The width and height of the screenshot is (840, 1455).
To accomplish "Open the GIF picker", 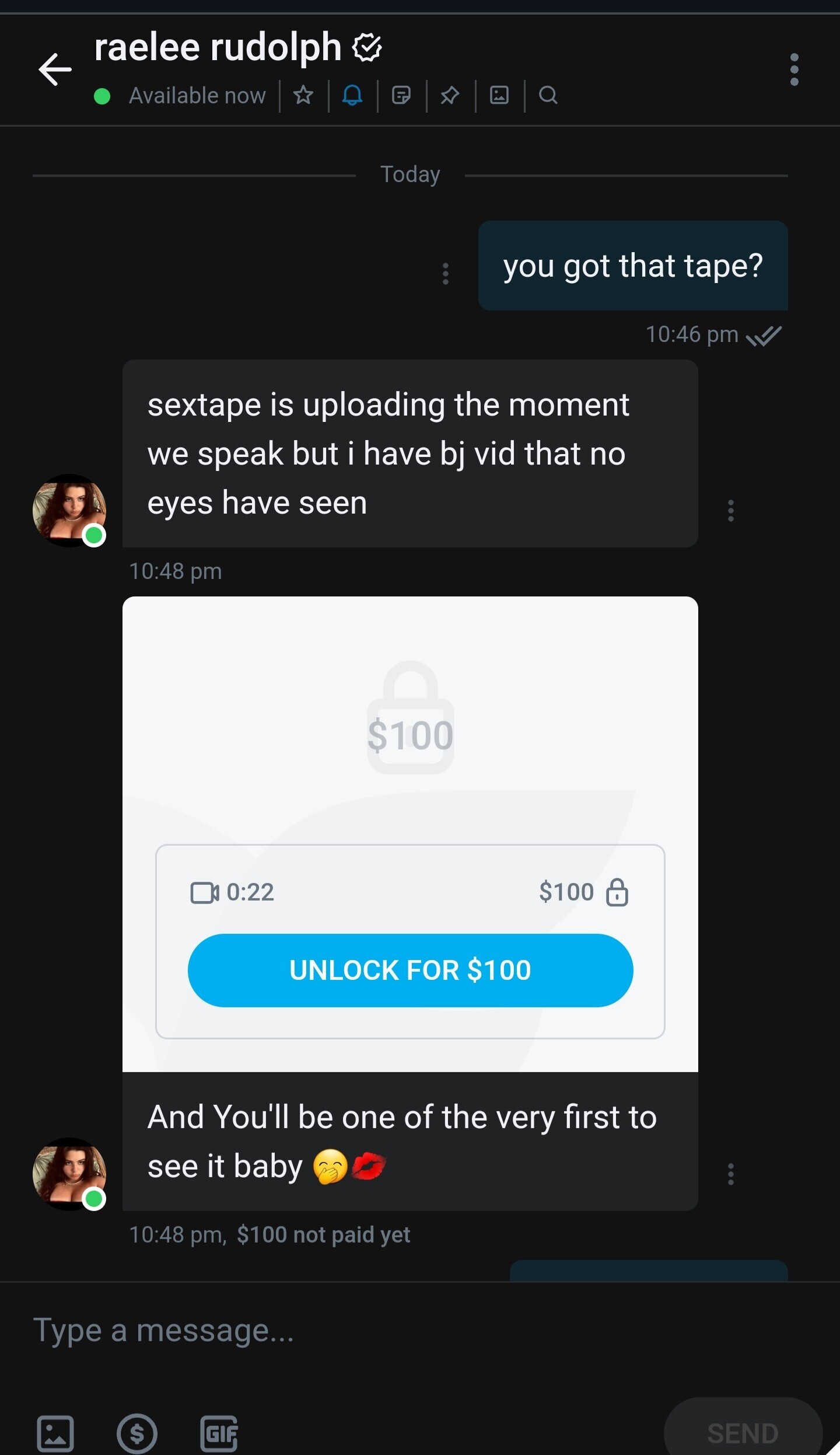I will pyautogui.click(x=219, y=1433).
